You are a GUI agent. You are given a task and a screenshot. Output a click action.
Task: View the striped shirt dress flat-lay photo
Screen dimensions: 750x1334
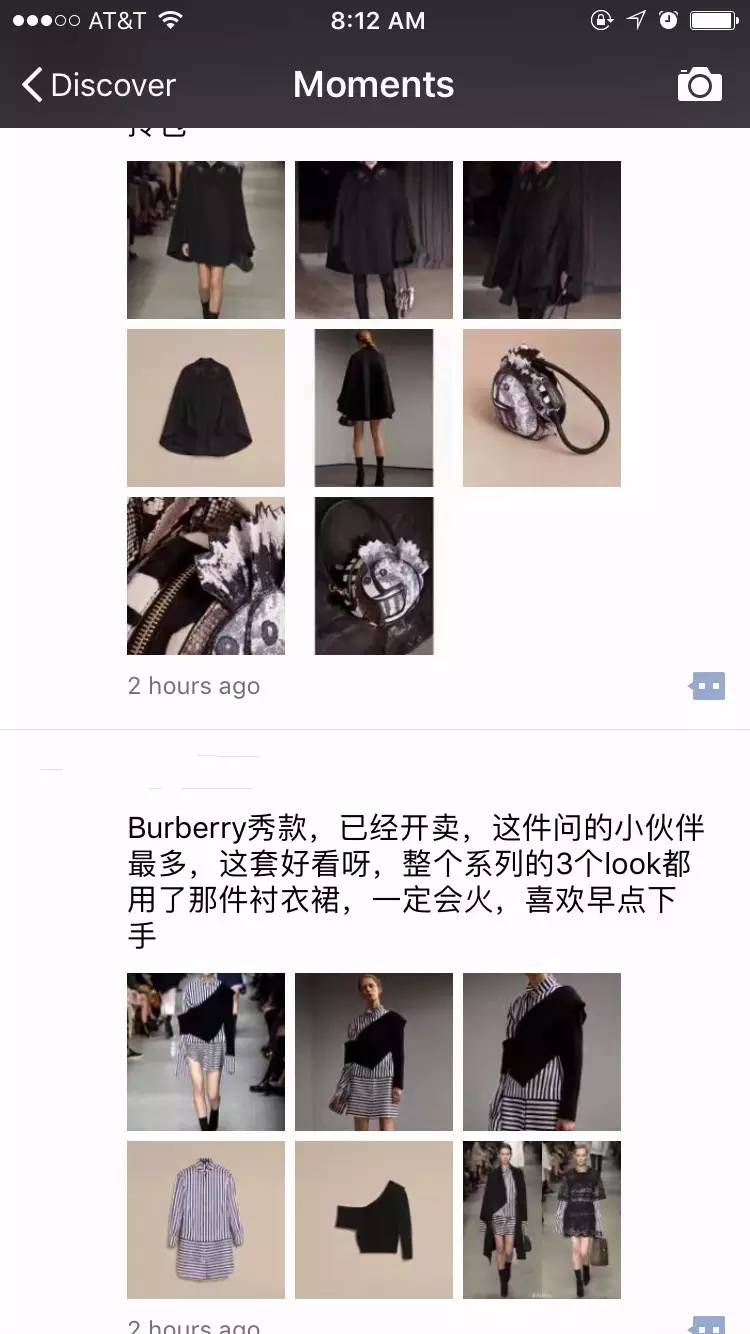(206, 1220)
